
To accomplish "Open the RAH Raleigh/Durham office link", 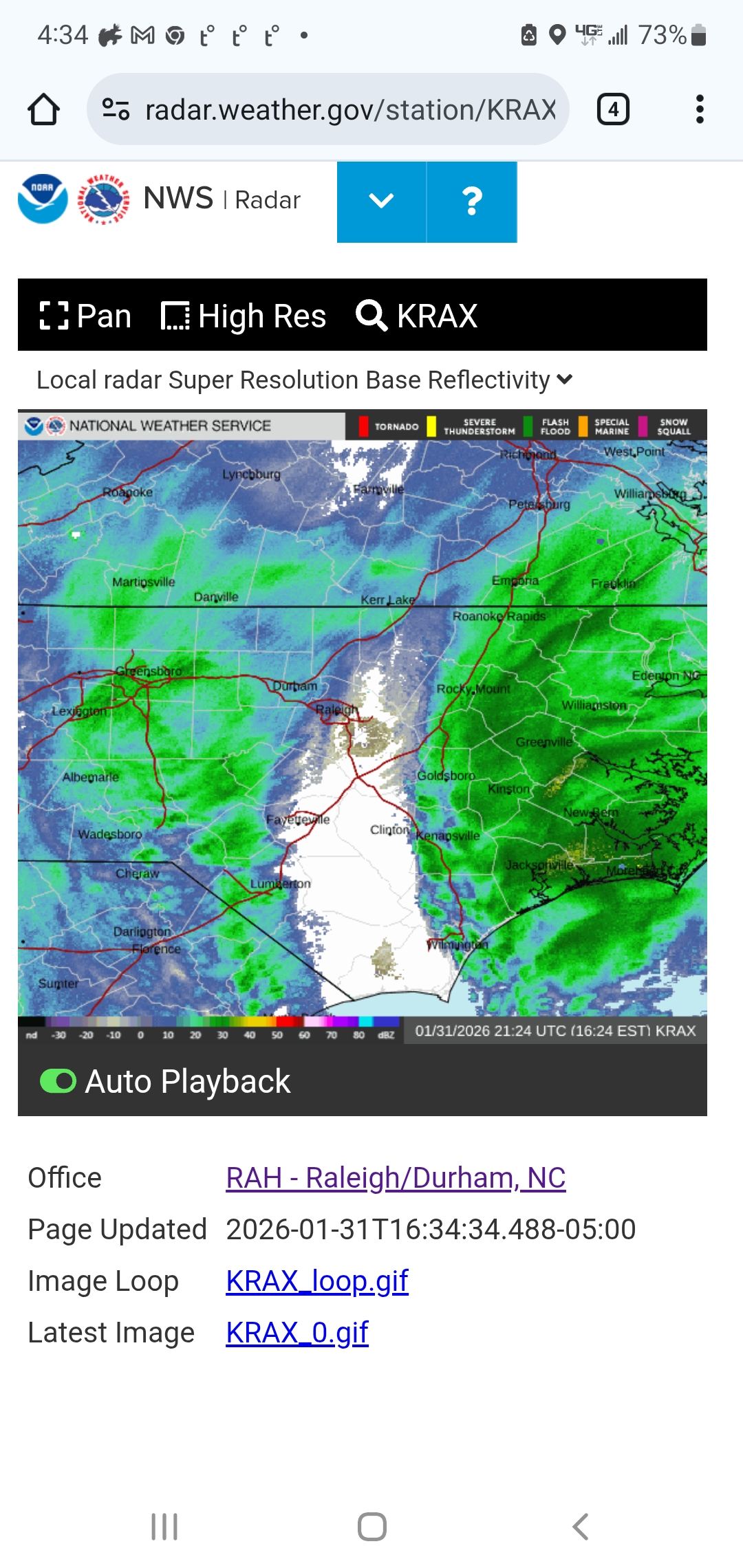I will (x=396, y=1178).
